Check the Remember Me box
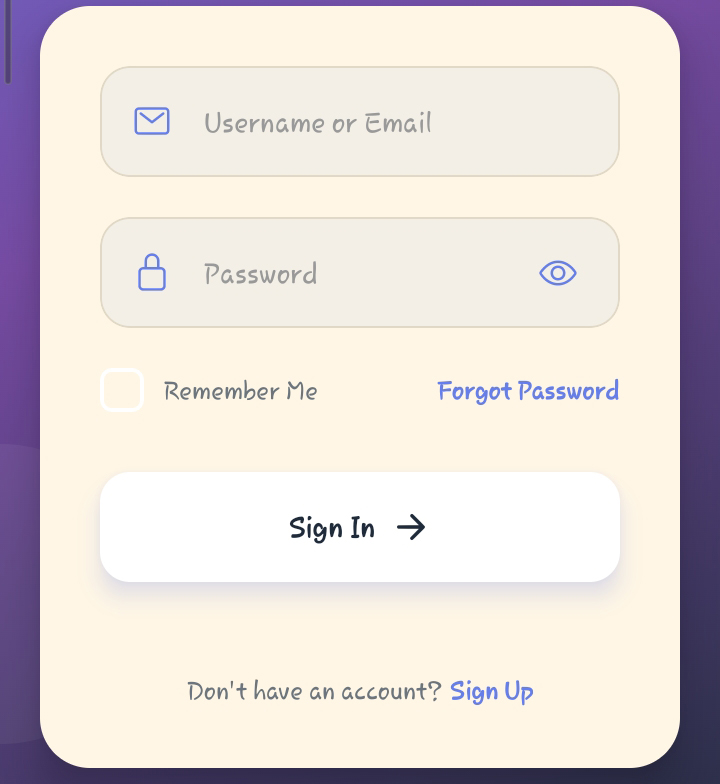720x784 pixels. click(x=122, y=390)
